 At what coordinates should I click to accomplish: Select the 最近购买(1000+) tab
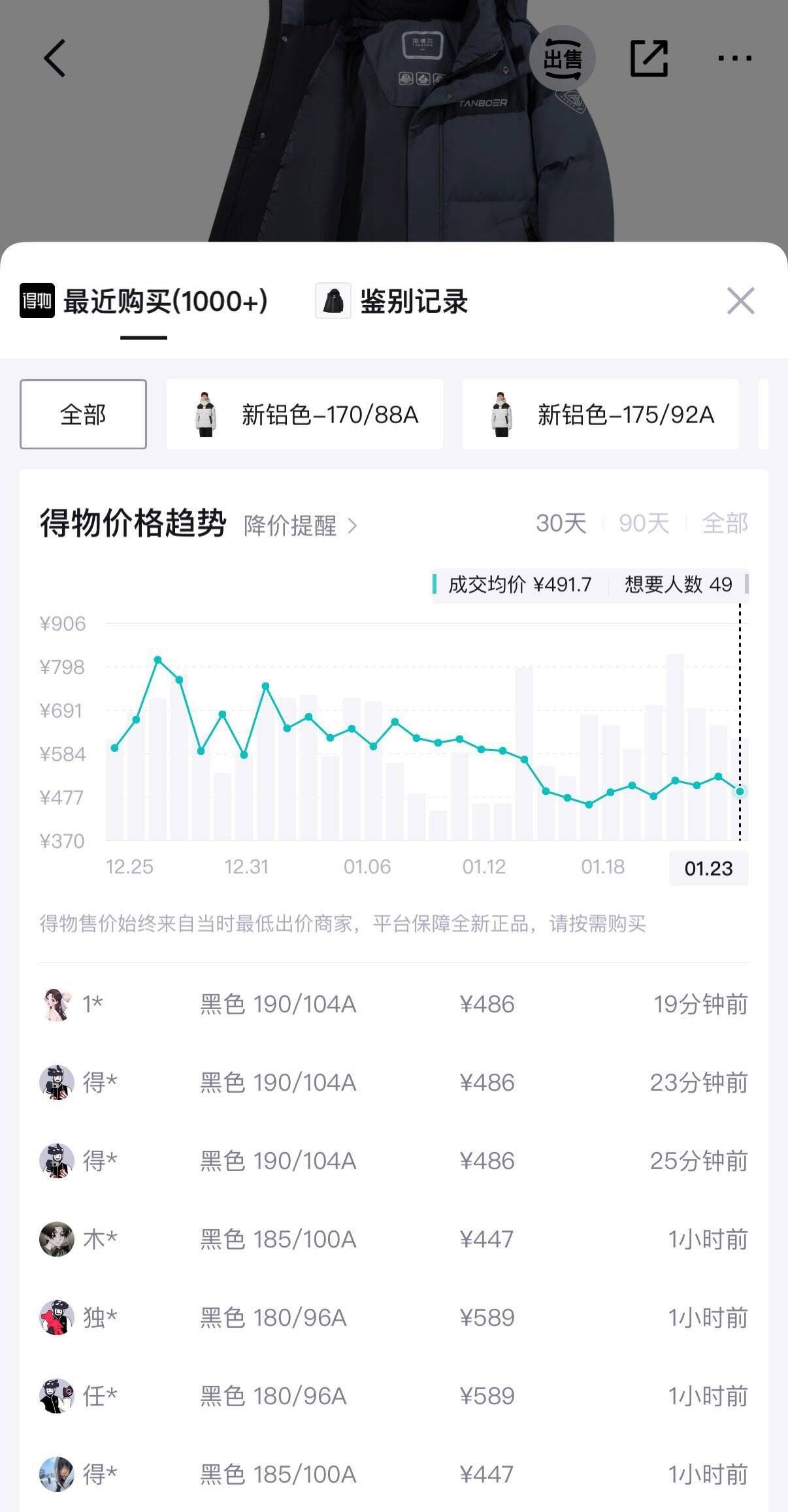point(144,302)
